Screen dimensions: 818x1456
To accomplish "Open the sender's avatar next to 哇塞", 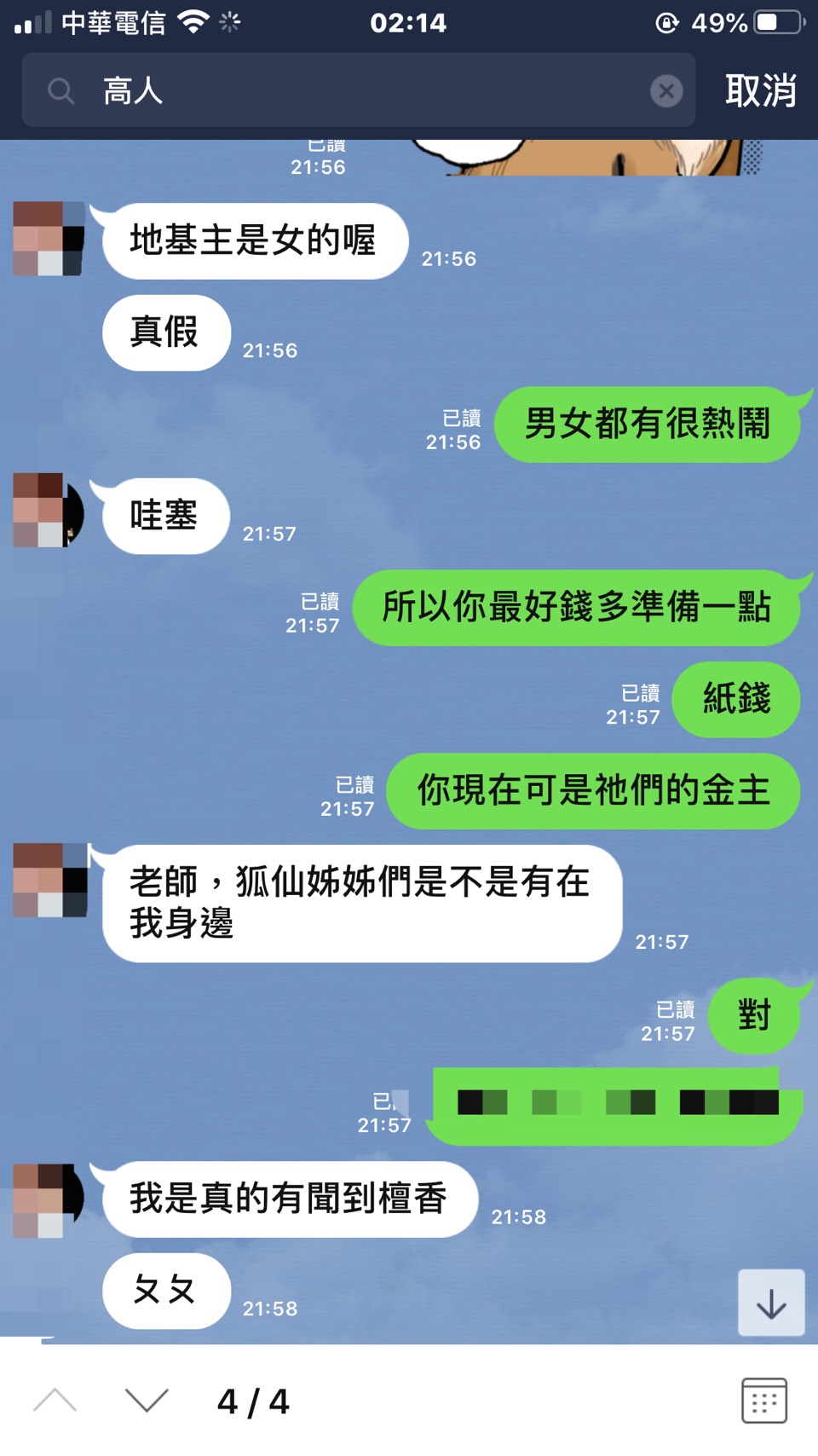I will (x=49, y=510).
